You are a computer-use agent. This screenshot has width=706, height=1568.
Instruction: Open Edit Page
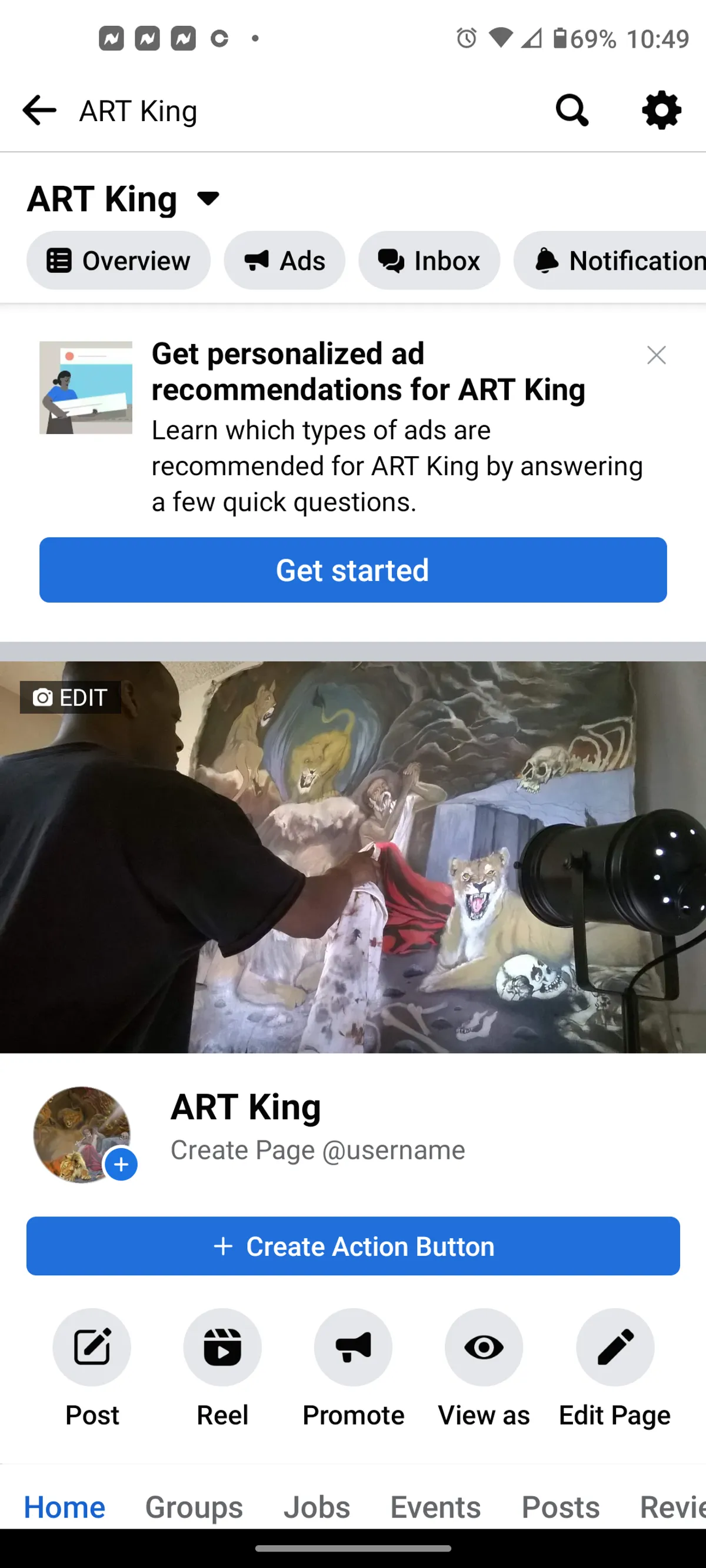pos(615,1347)
